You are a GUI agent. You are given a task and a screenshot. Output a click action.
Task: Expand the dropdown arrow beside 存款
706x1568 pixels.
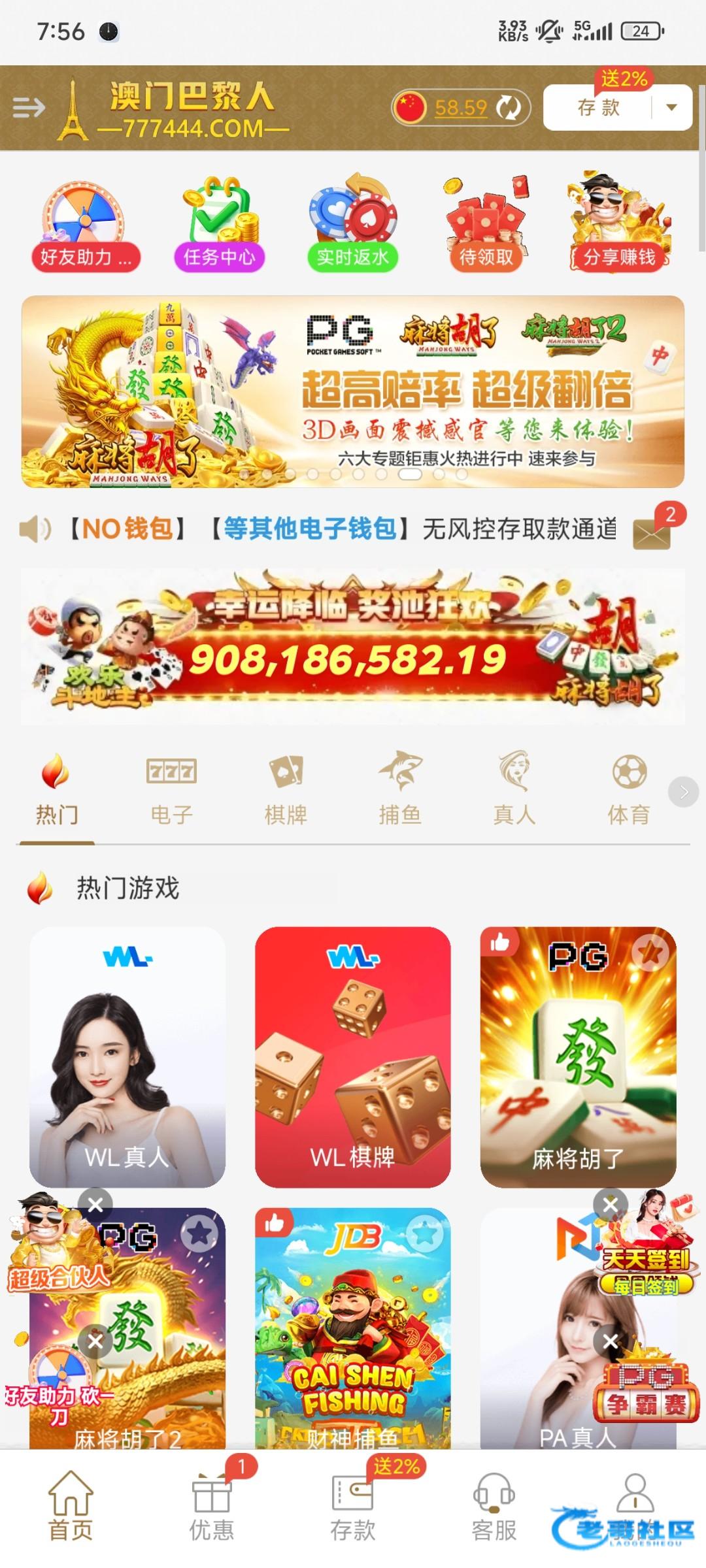671,108
